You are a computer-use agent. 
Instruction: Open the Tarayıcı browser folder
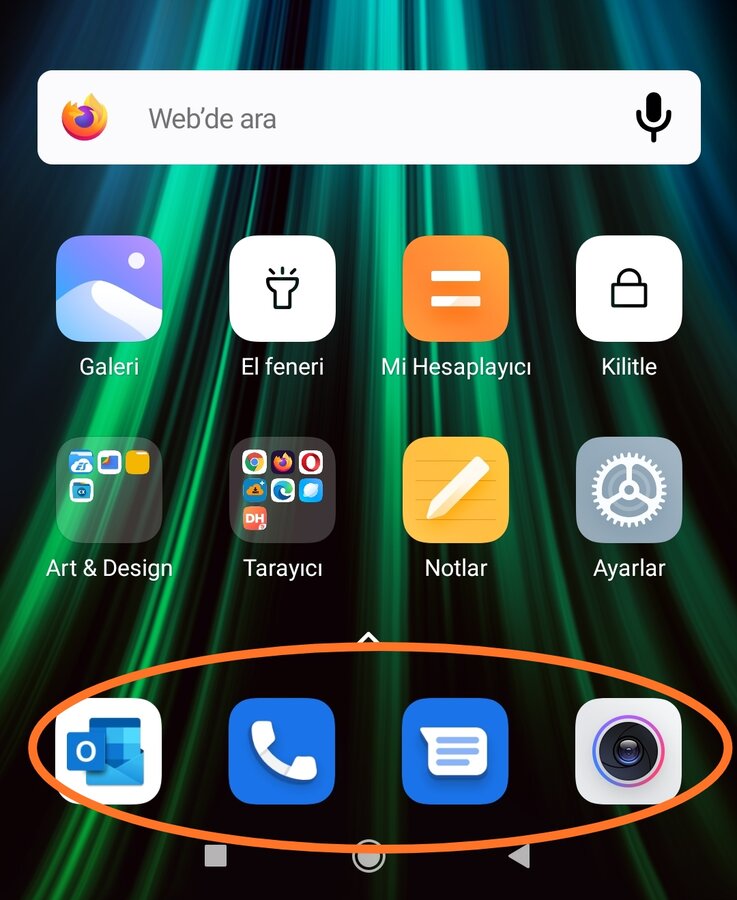tap(282, 490)
